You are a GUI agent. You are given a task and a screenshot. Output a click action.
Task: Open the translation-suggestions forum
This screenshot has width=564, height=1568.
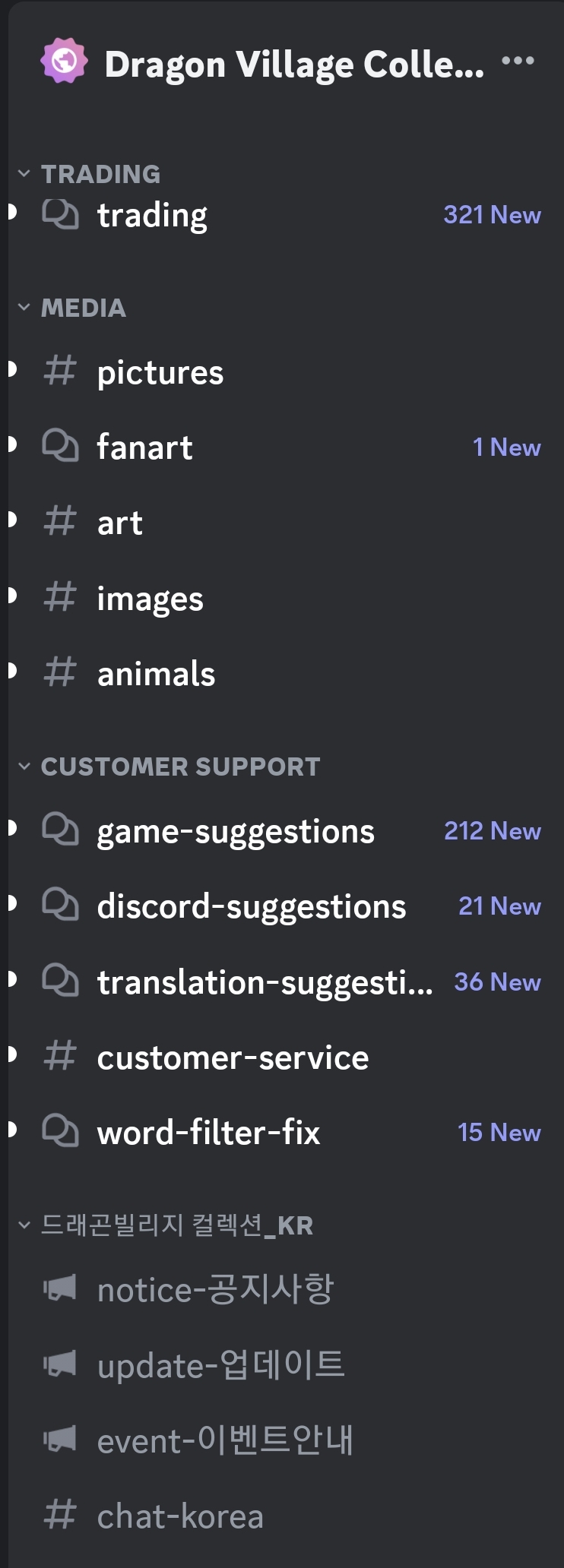(x=265, y=982)
